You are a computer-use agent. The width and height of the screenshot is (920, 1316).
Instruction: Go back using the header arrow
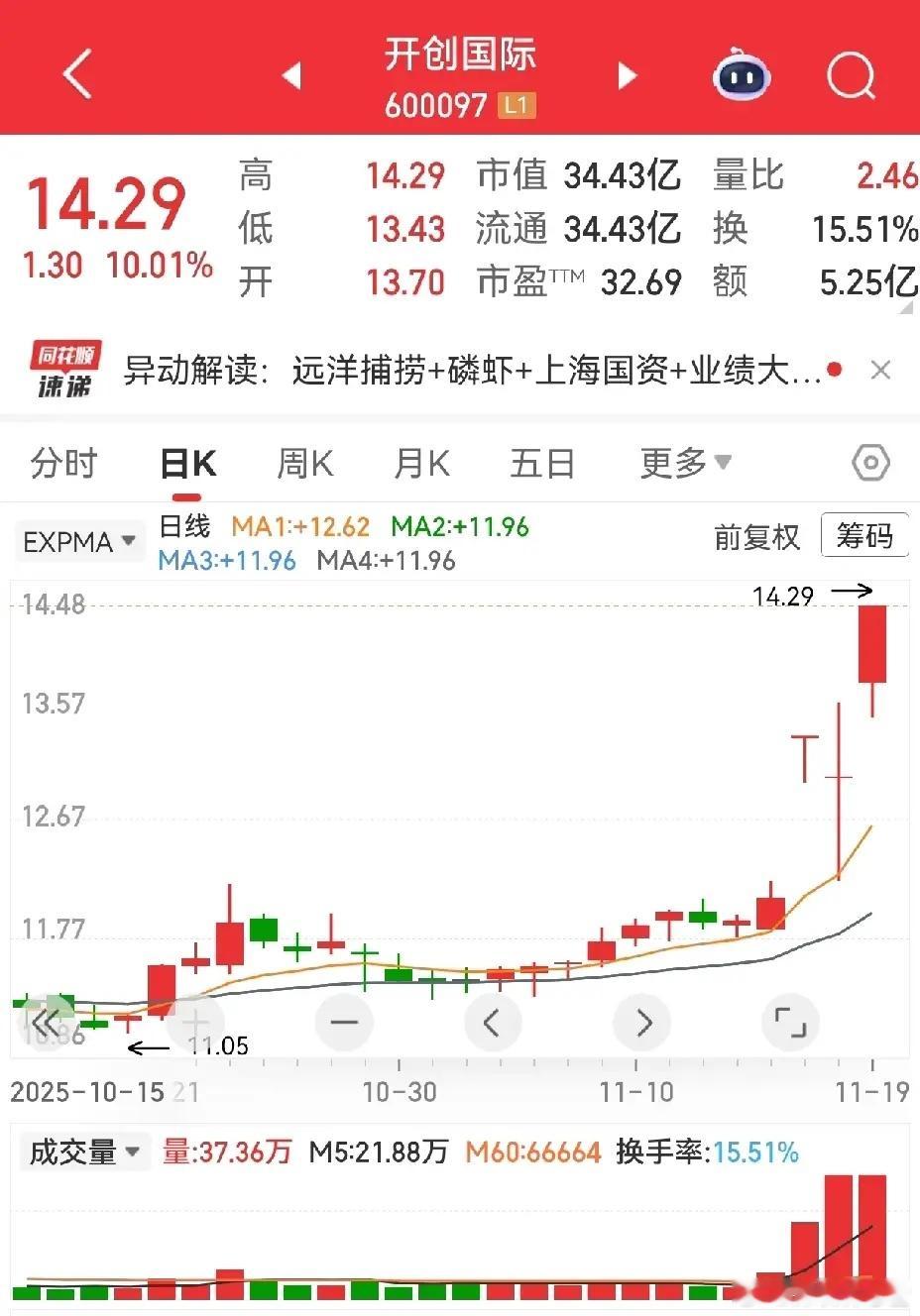tap(77, 74)
